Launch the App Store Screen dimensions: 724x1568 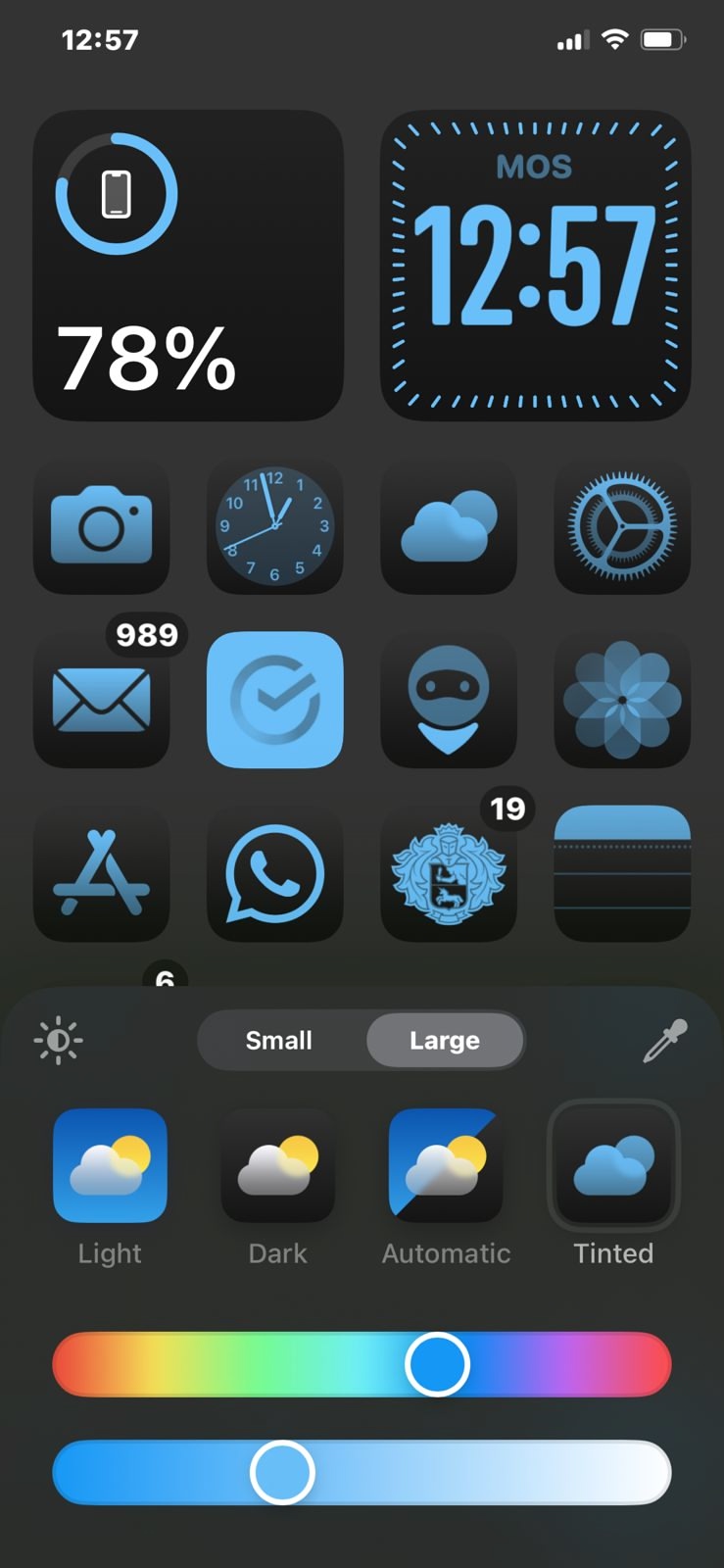[102, 873]
